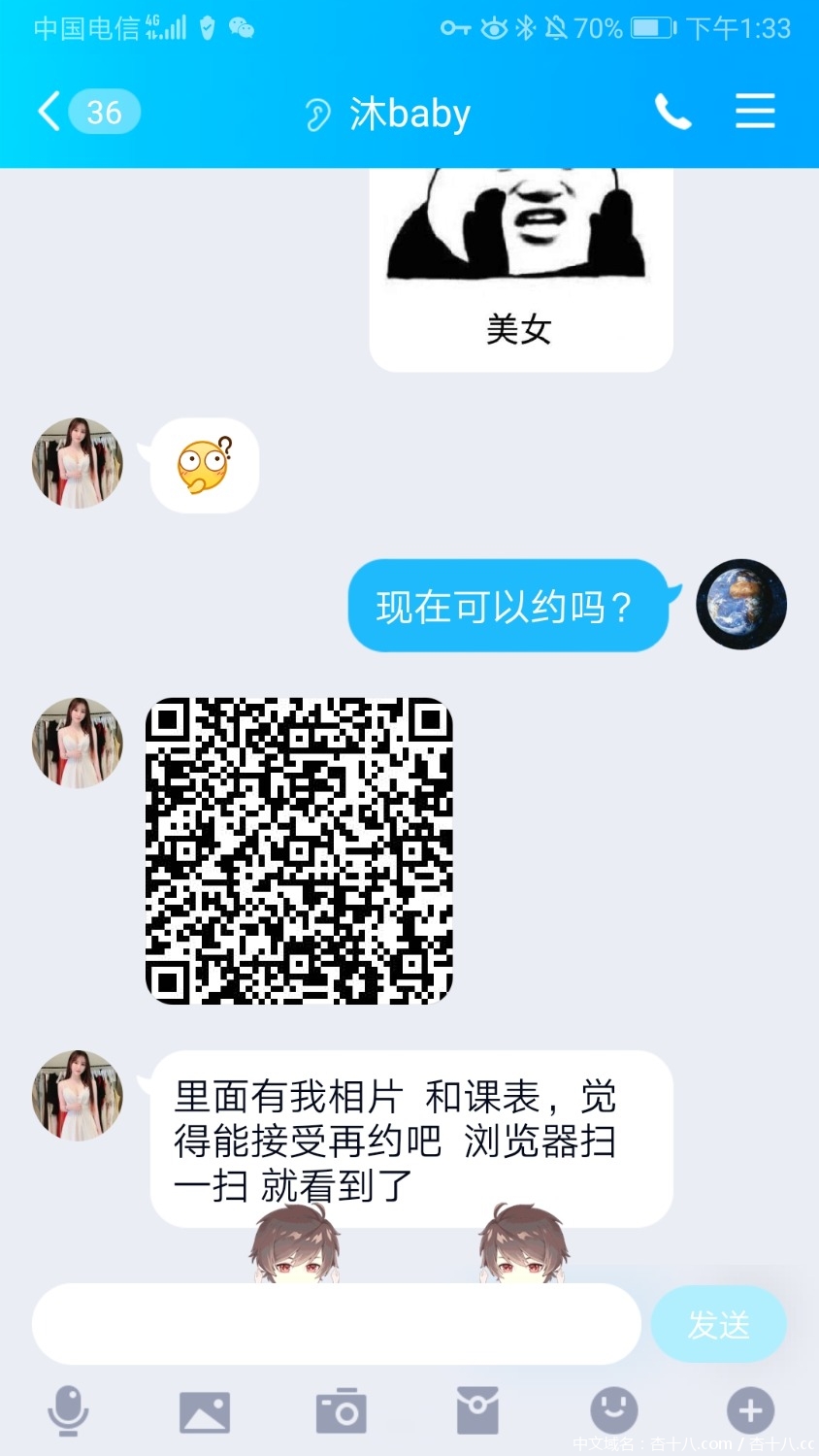Expand more options with the plus icon

click(750, 1410)
